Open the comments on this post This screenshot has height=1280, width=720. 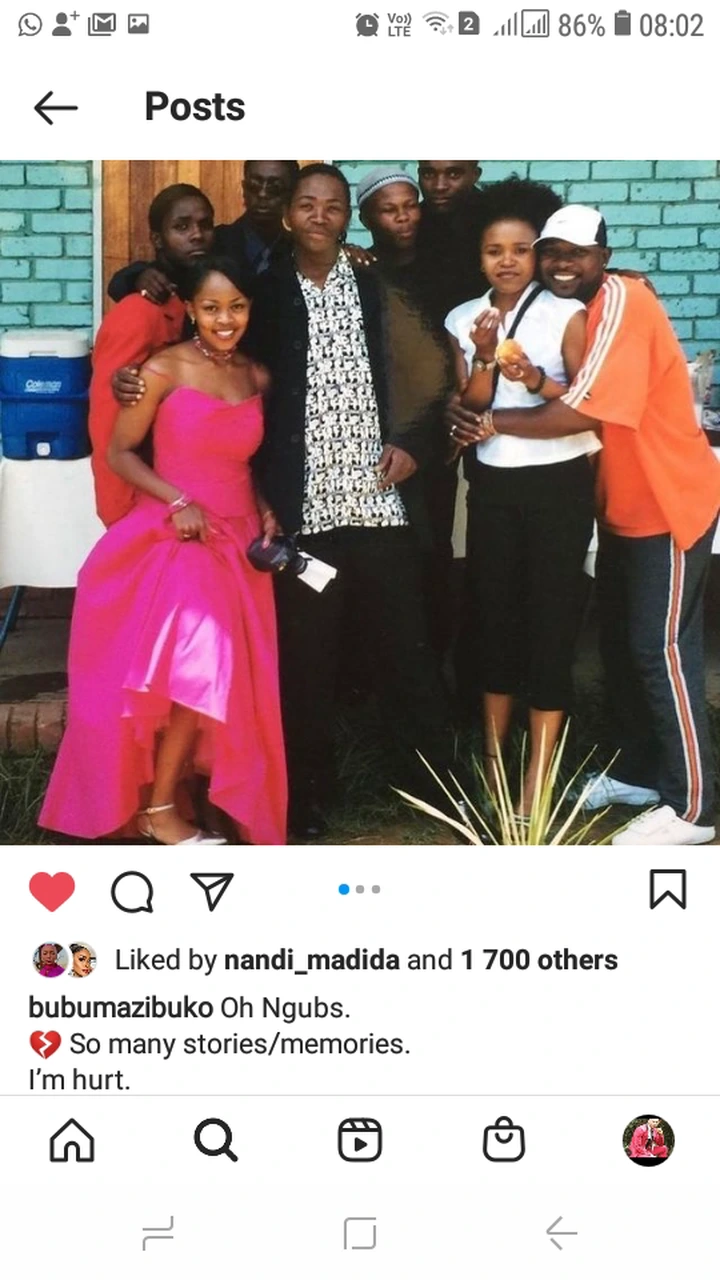point(132,891)
